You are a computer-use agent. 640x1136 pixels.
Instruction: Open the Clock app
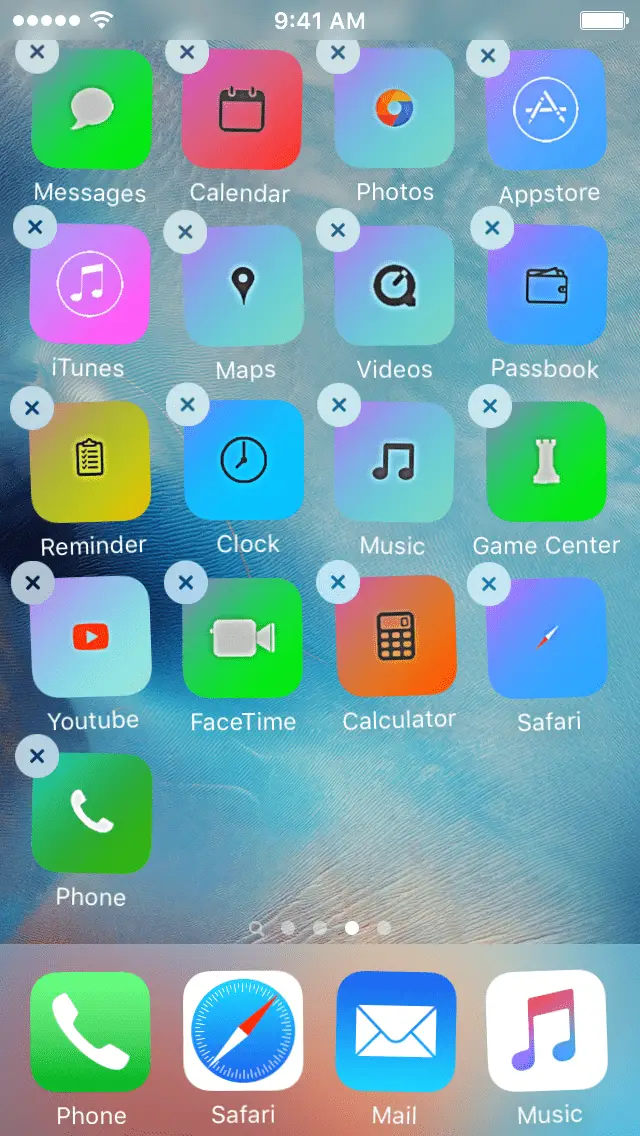coord(243,460)
